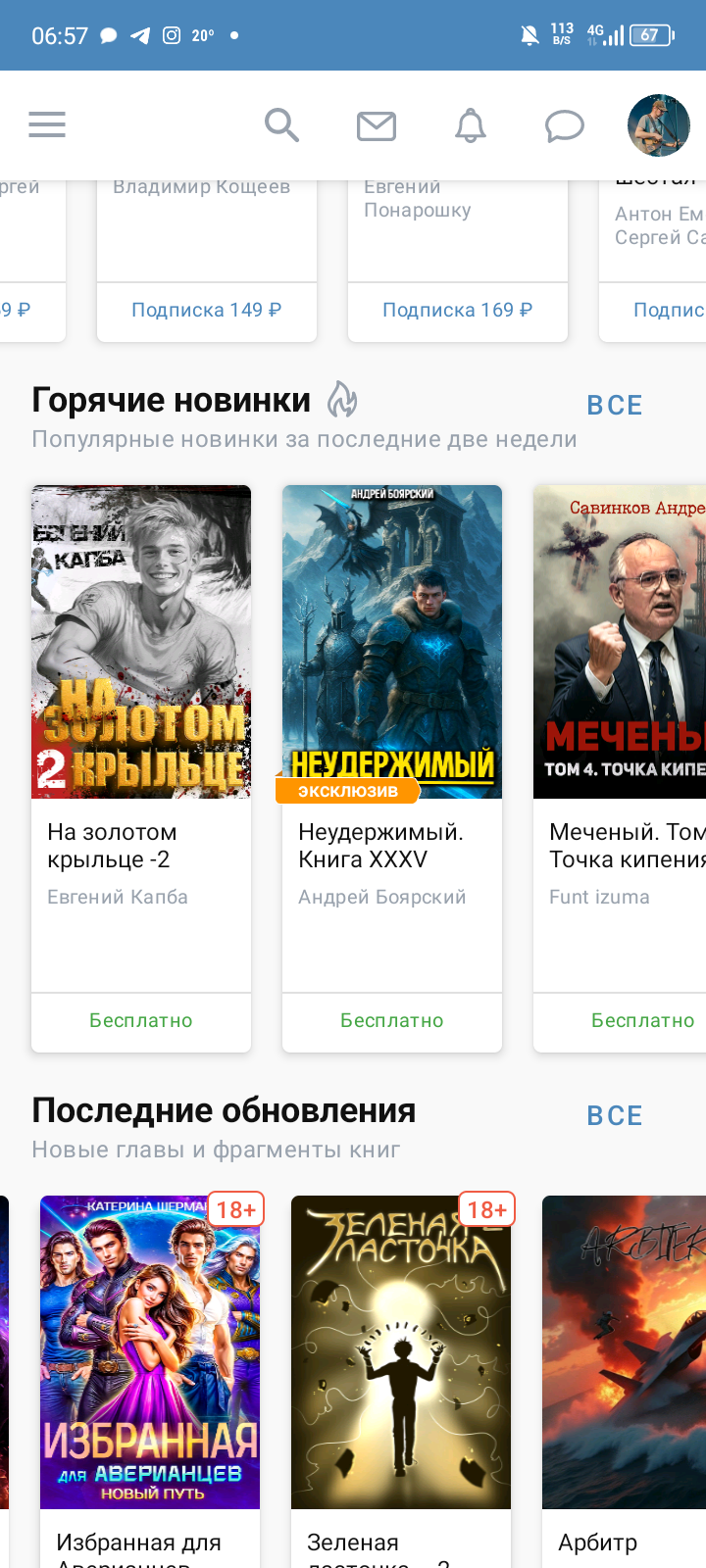Screen dimensions: 706x1568
Task: Open the book На золотом крыльце -2
Action: coord(141,686)
